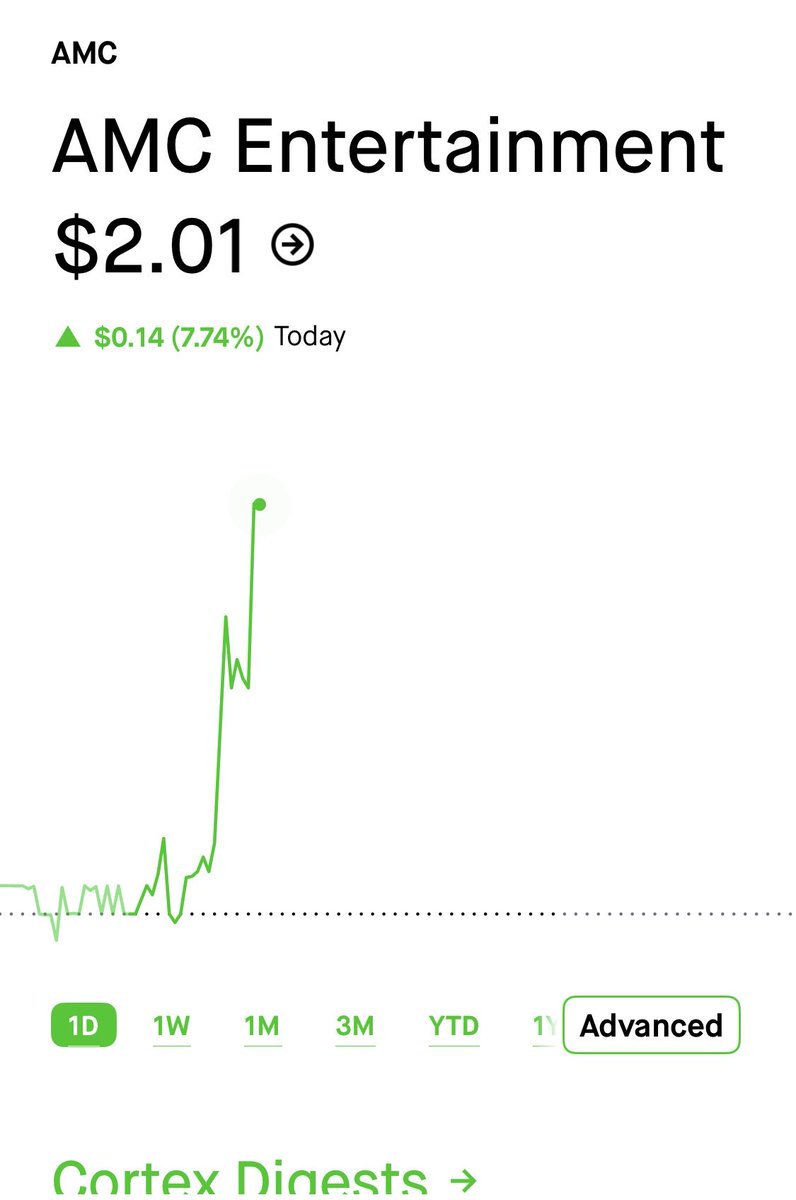Open the Advanced chart view
Image resolution: width=796 pixels, height=1200 pixels.
(651, 1025)
